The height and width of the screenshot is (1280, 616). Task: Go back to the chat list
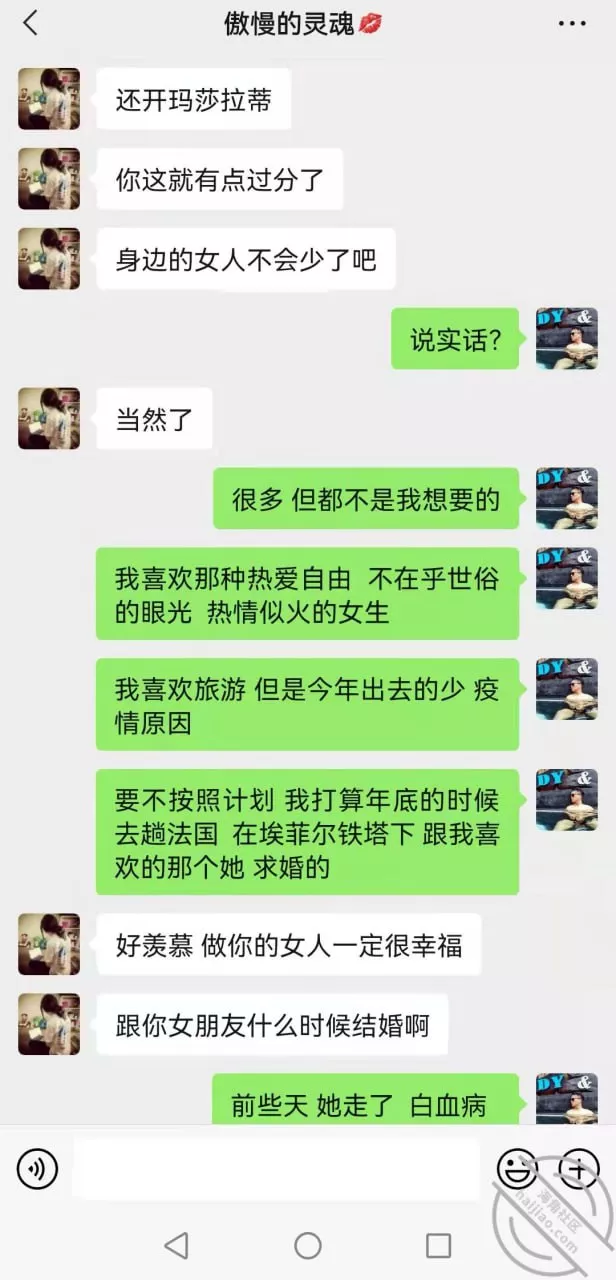(30, 23)
